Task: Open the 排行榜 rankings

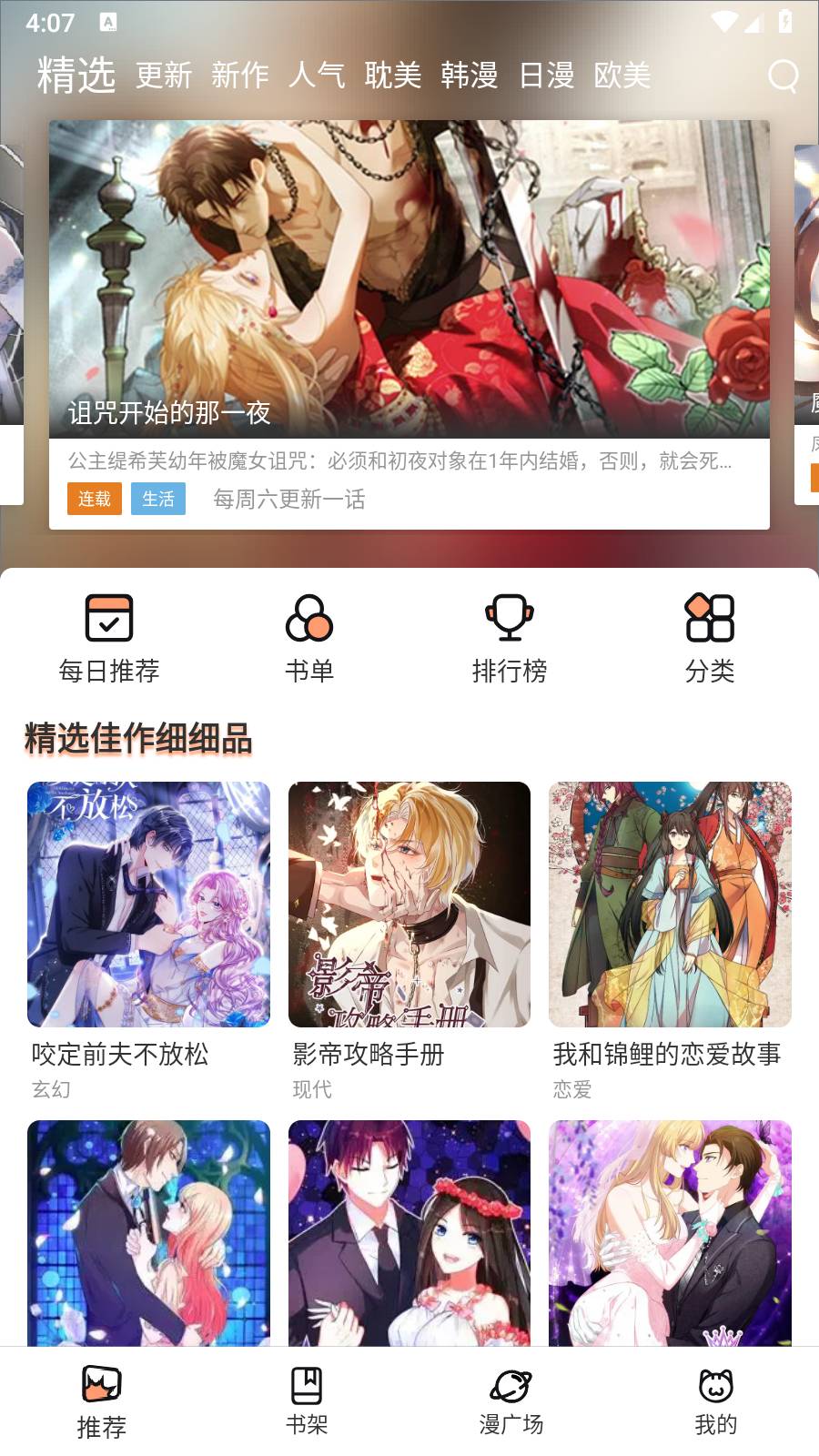Action: pos(510,637)
